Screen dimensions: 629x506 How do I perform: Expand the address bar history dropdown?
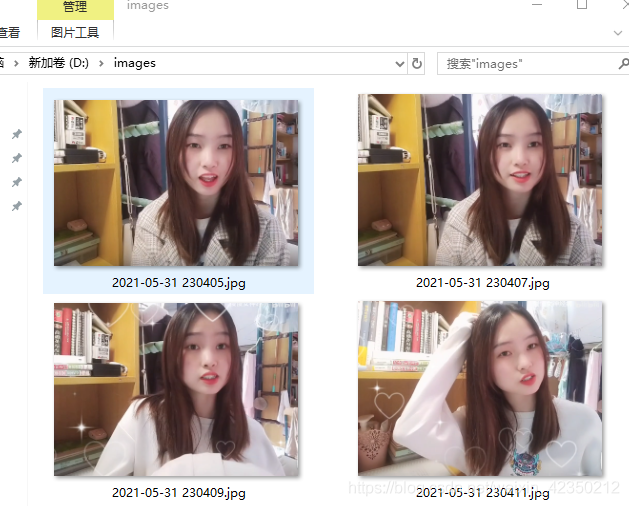(x=399, y=63)
